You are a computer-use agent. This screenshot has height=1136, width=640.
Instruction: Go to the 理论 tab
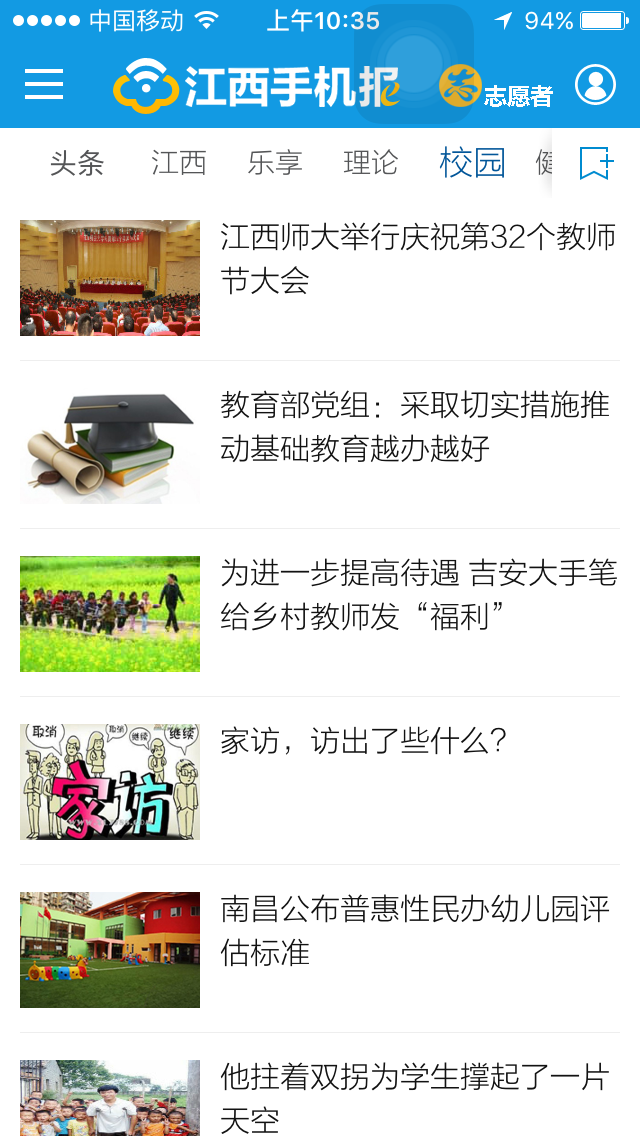(371, 163)
